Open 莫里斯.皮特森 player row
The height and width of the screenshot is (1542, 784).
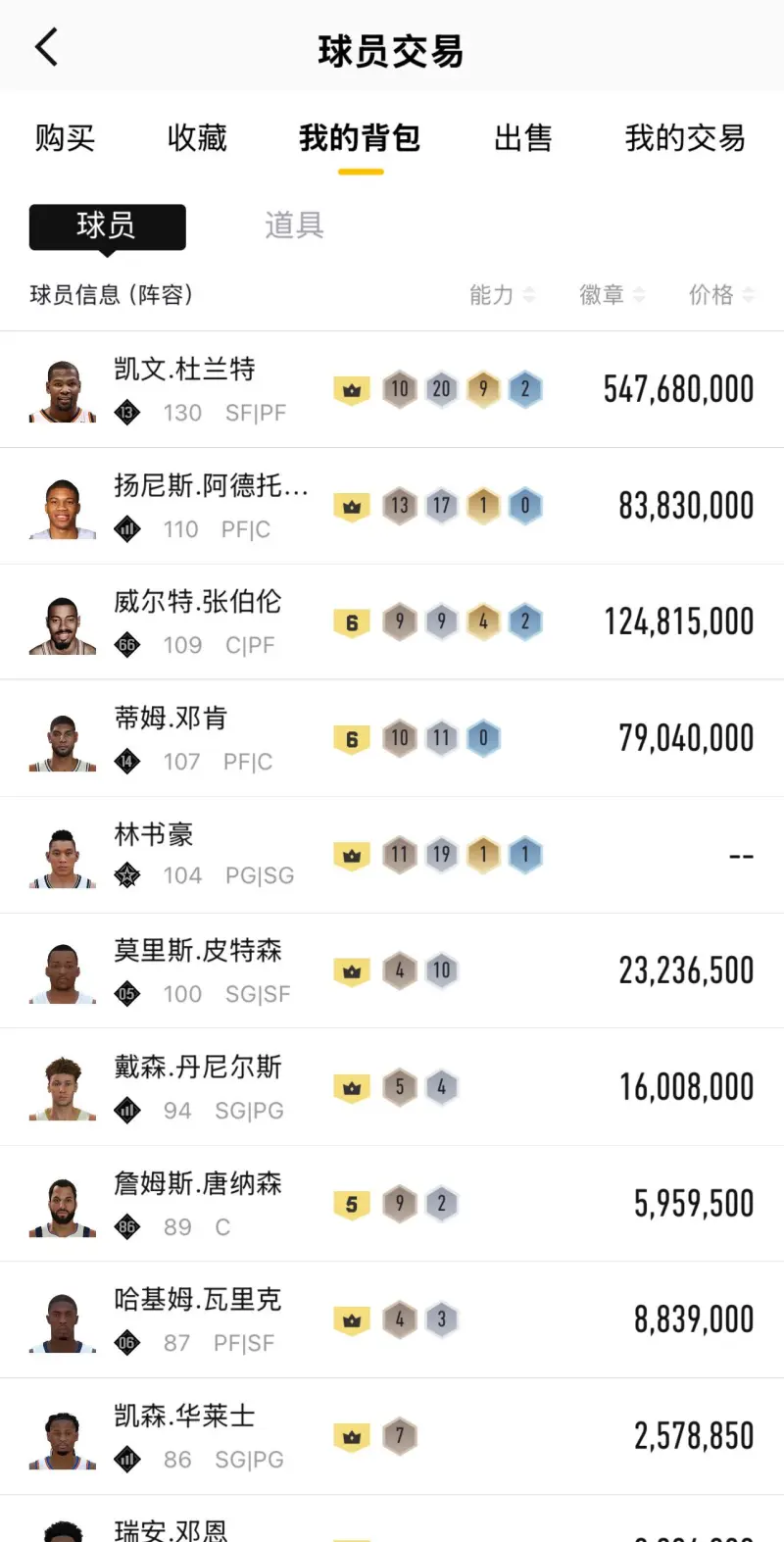click(x=392, y=970)
